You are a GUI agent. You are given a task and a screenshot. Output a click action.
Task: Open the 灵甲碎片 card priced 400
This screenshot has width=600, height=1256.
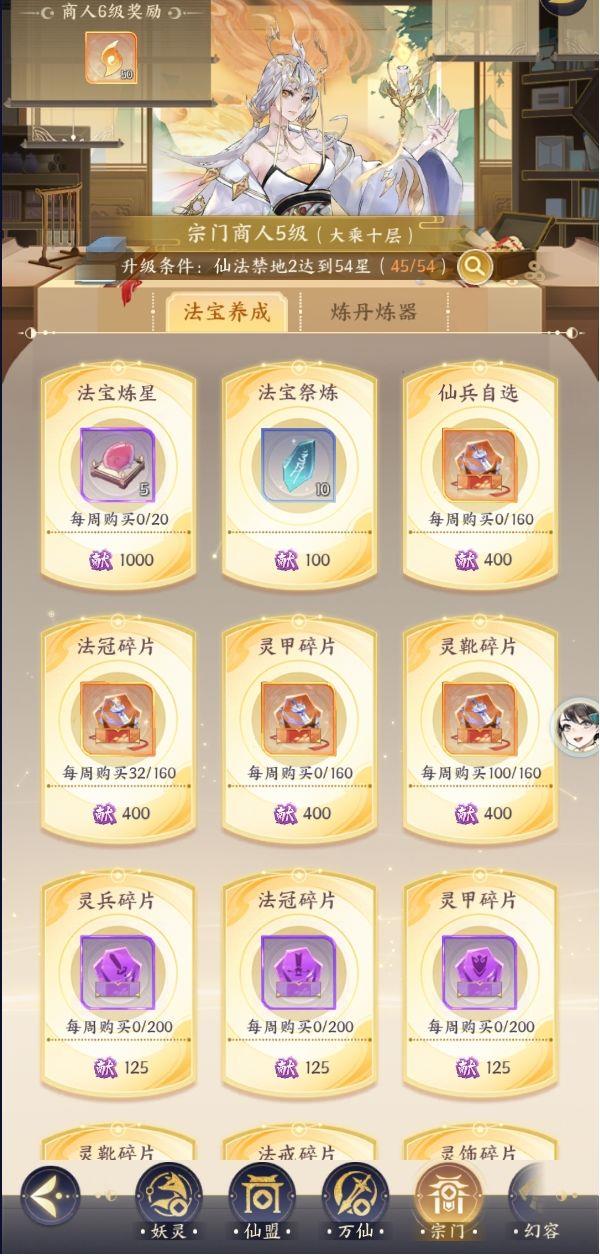298,730
